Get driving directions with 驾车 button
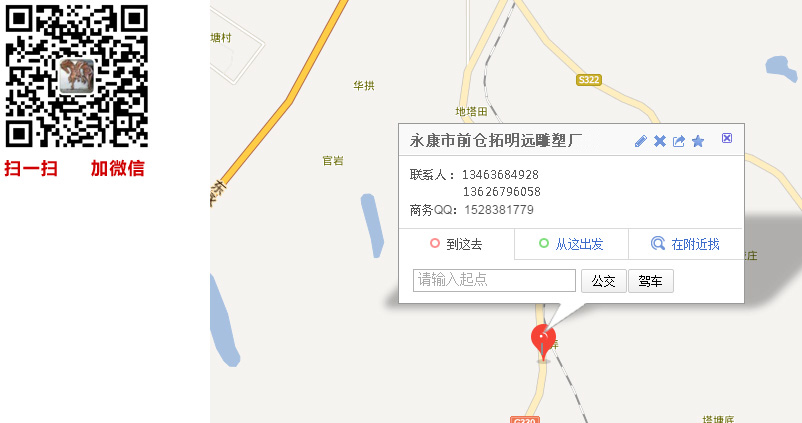Viewport: 802px width, 423px height. click(x=650, y=281)
